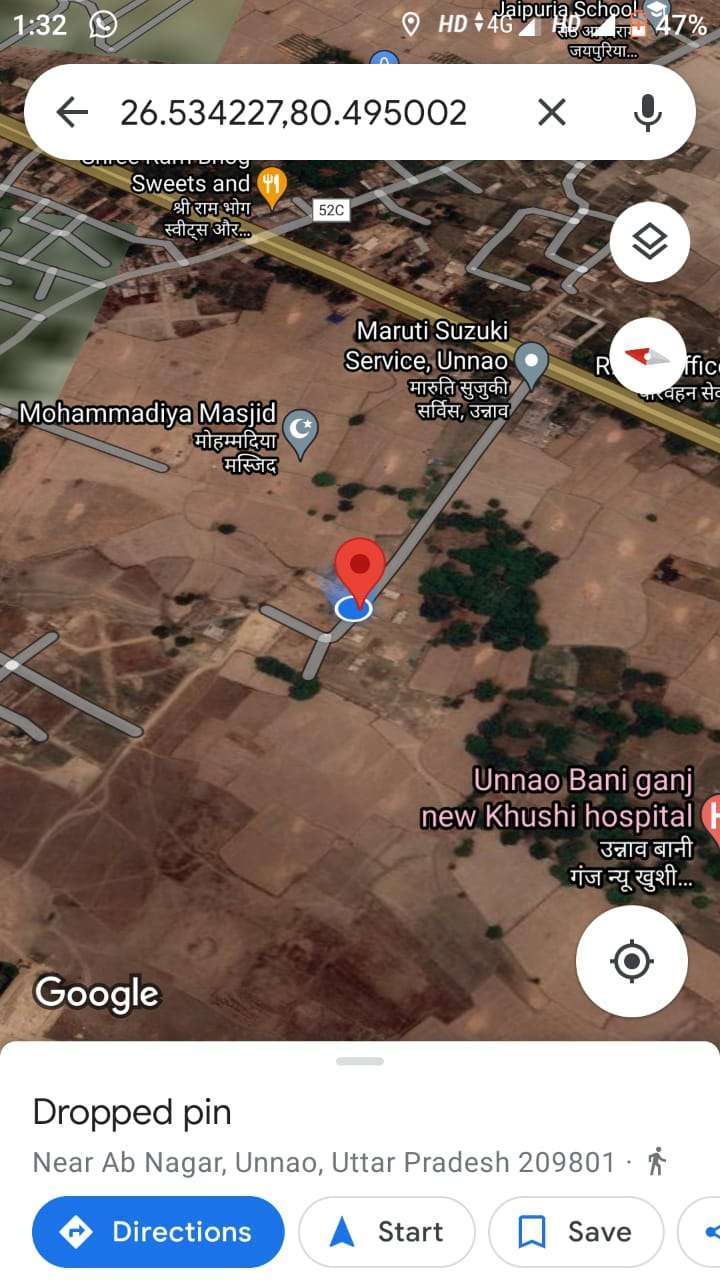Get Directions to the dropped pin
This screenshot has width=720, height=1280.
(x=158, y=1232)
